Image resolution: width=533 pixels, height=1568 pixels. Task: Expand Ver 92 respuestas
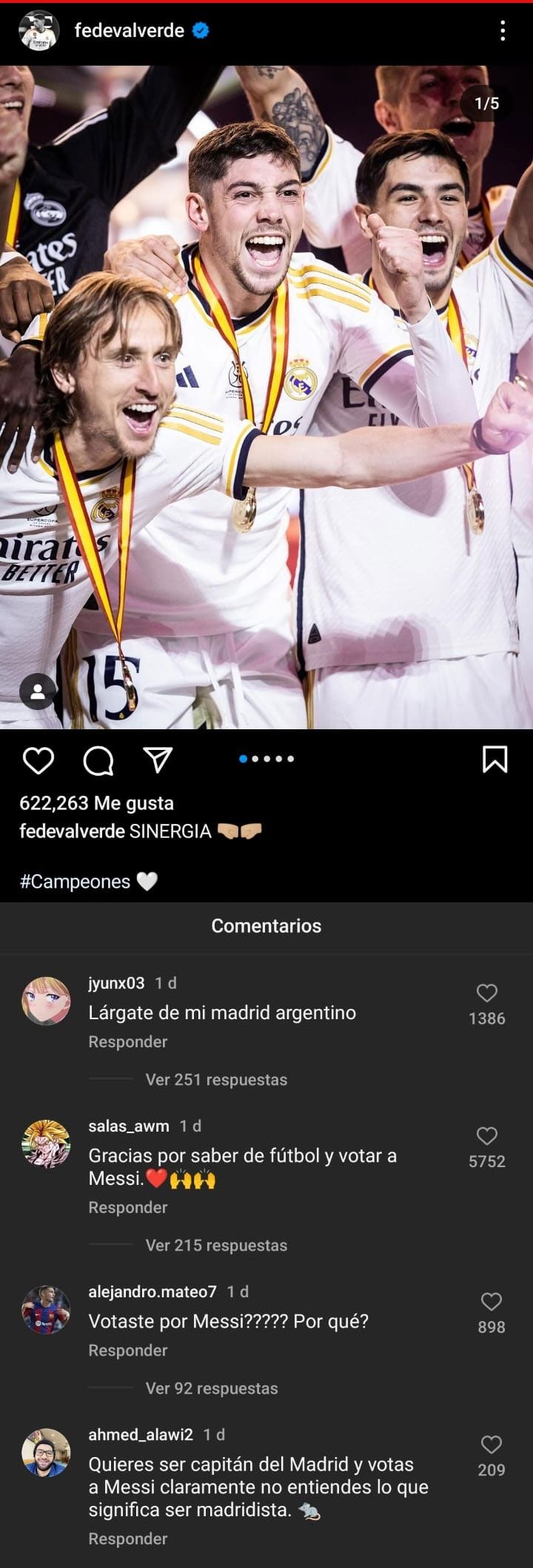point(212,1388)
